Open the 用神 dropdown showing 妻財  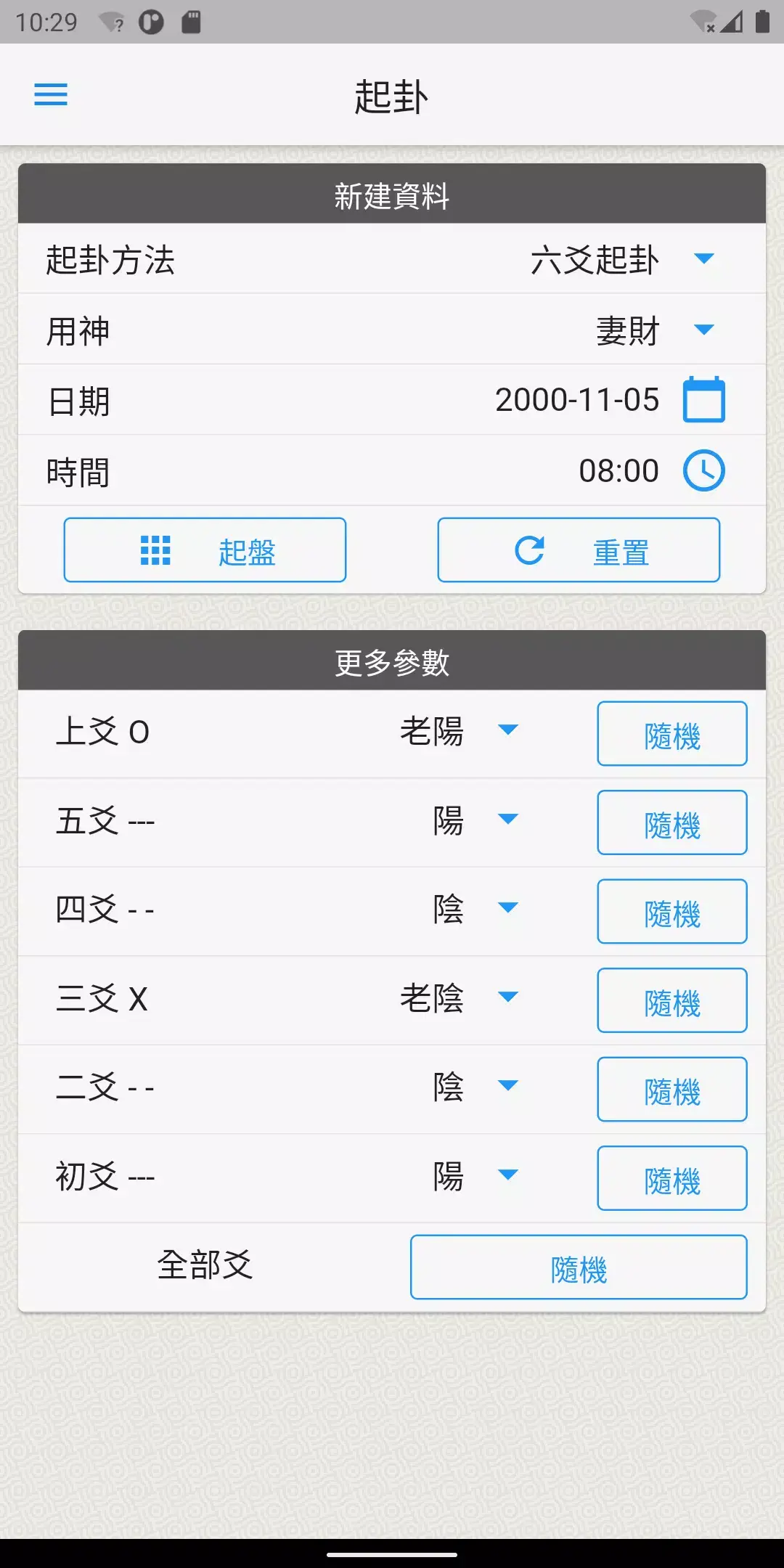(x=703, y=330)
